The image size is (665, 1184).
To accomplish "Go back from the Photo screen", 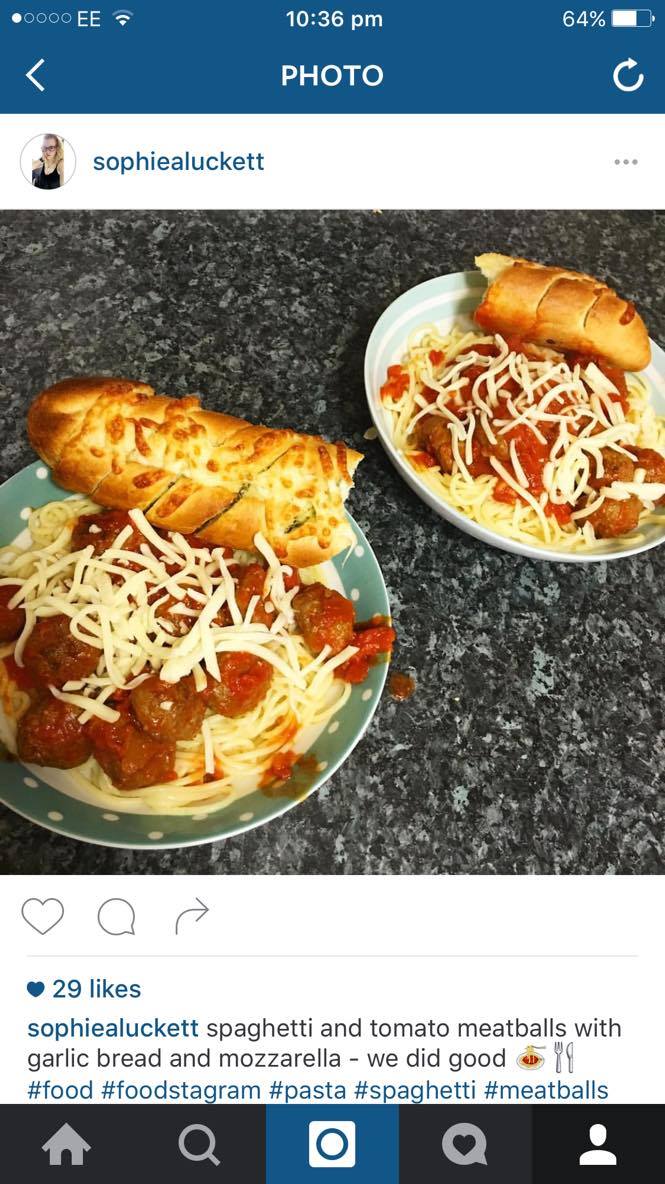I will coord(36,75).
